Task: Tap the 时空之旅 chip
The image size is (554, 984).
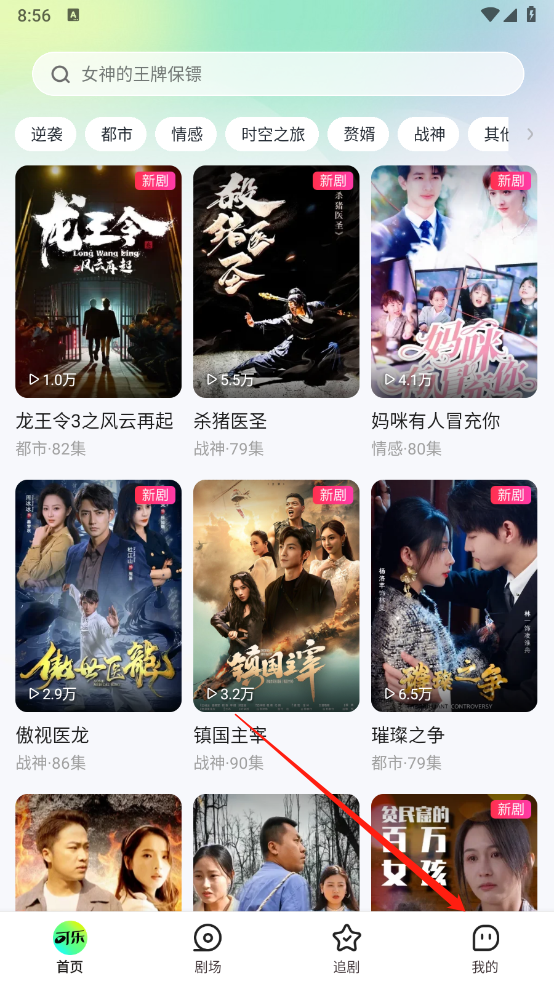Action: 272,134
